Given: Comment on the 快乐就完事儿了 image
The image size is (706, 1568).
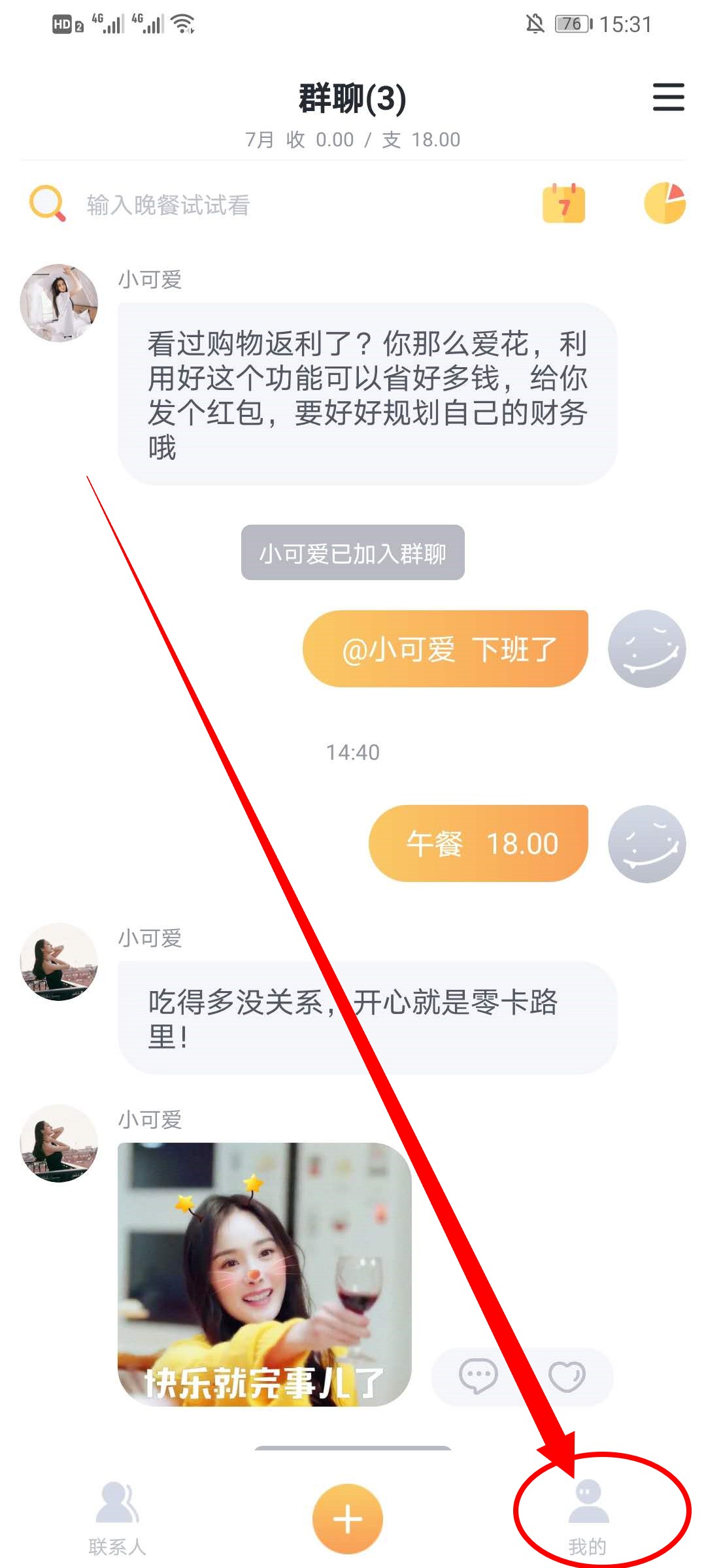Looking at the screenshot, I should click(x=479, y=1376).
